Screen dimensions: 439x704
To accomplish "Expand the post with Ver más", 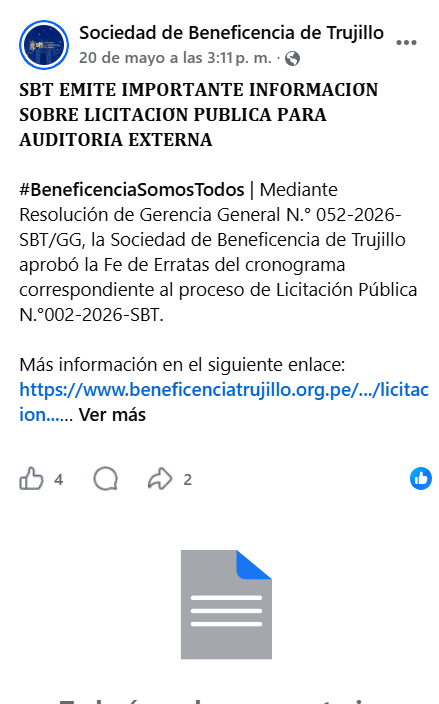I will (112, 415).
